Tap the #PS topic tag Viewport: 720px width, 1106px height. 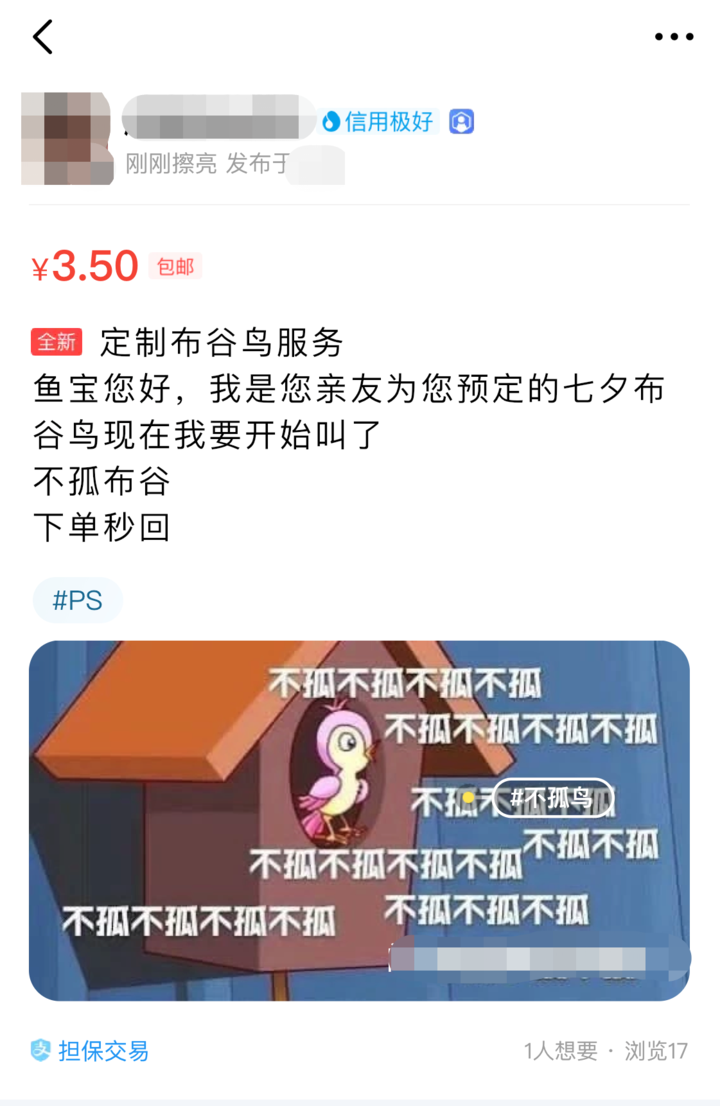(77, 599)
